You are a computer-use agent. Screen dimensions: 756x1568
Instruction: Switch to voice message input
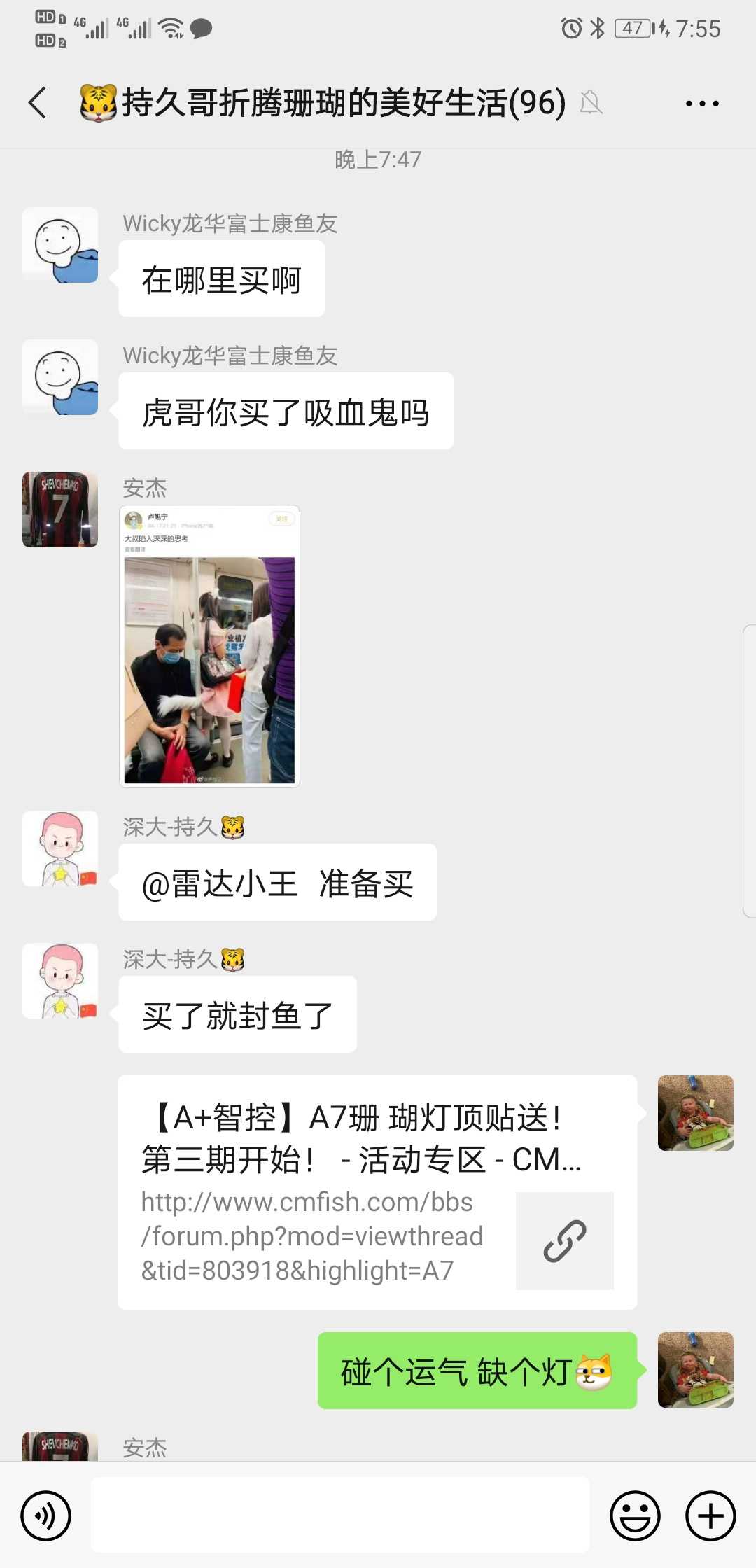(46, 1515)
